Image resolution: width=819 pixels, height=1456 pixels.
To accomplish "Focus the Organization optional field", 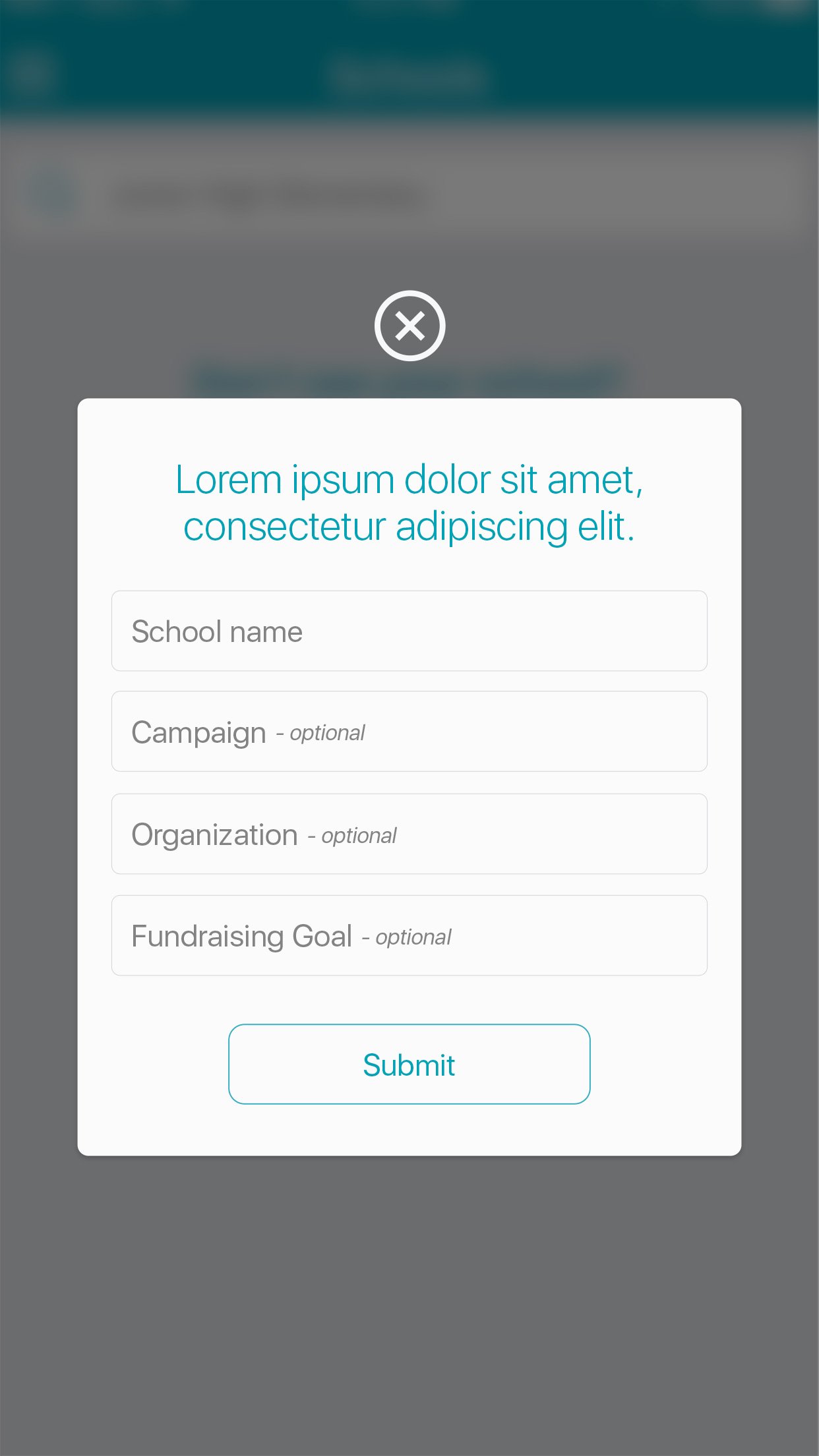I will (409, 834).
